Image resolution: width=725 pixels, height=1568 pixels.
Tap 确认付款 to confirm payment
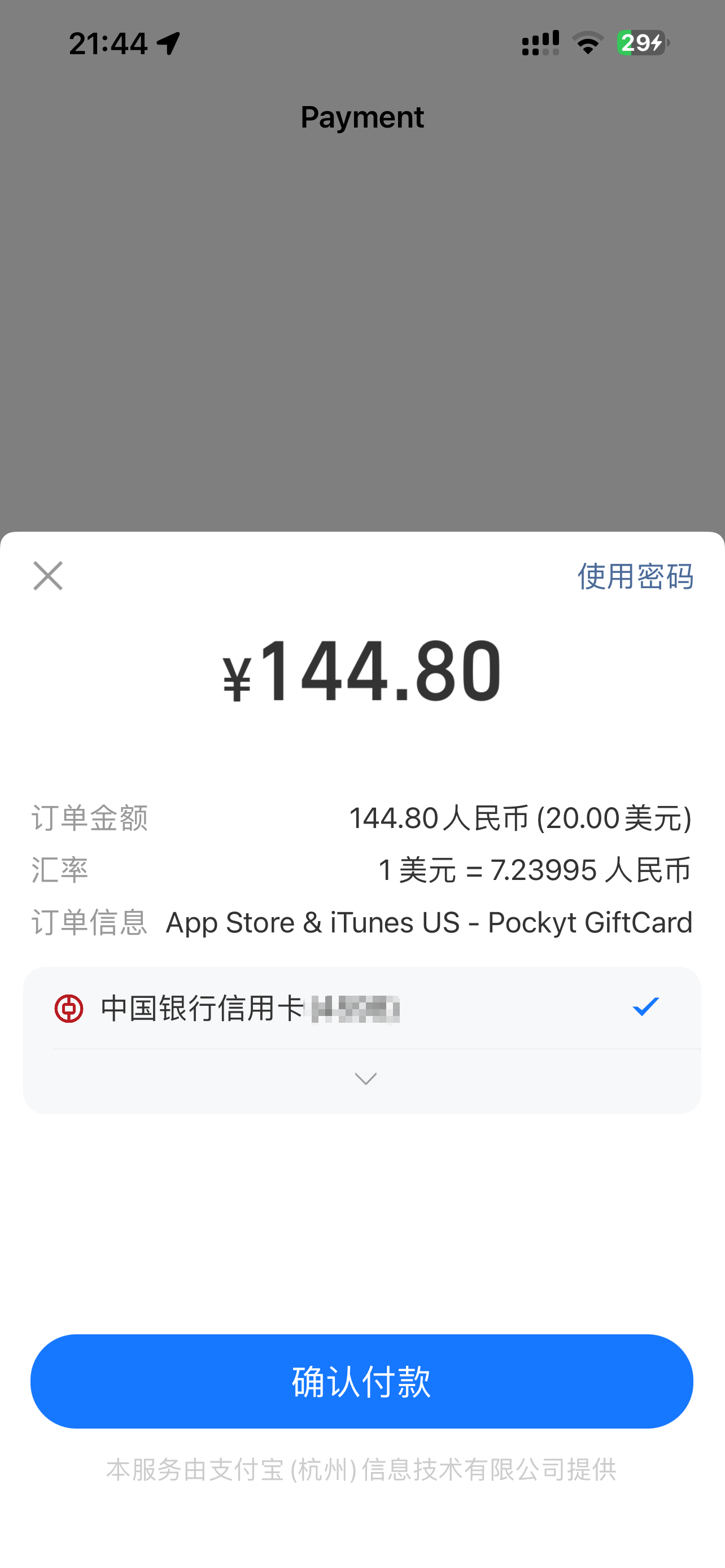[x=361, y=1381]
